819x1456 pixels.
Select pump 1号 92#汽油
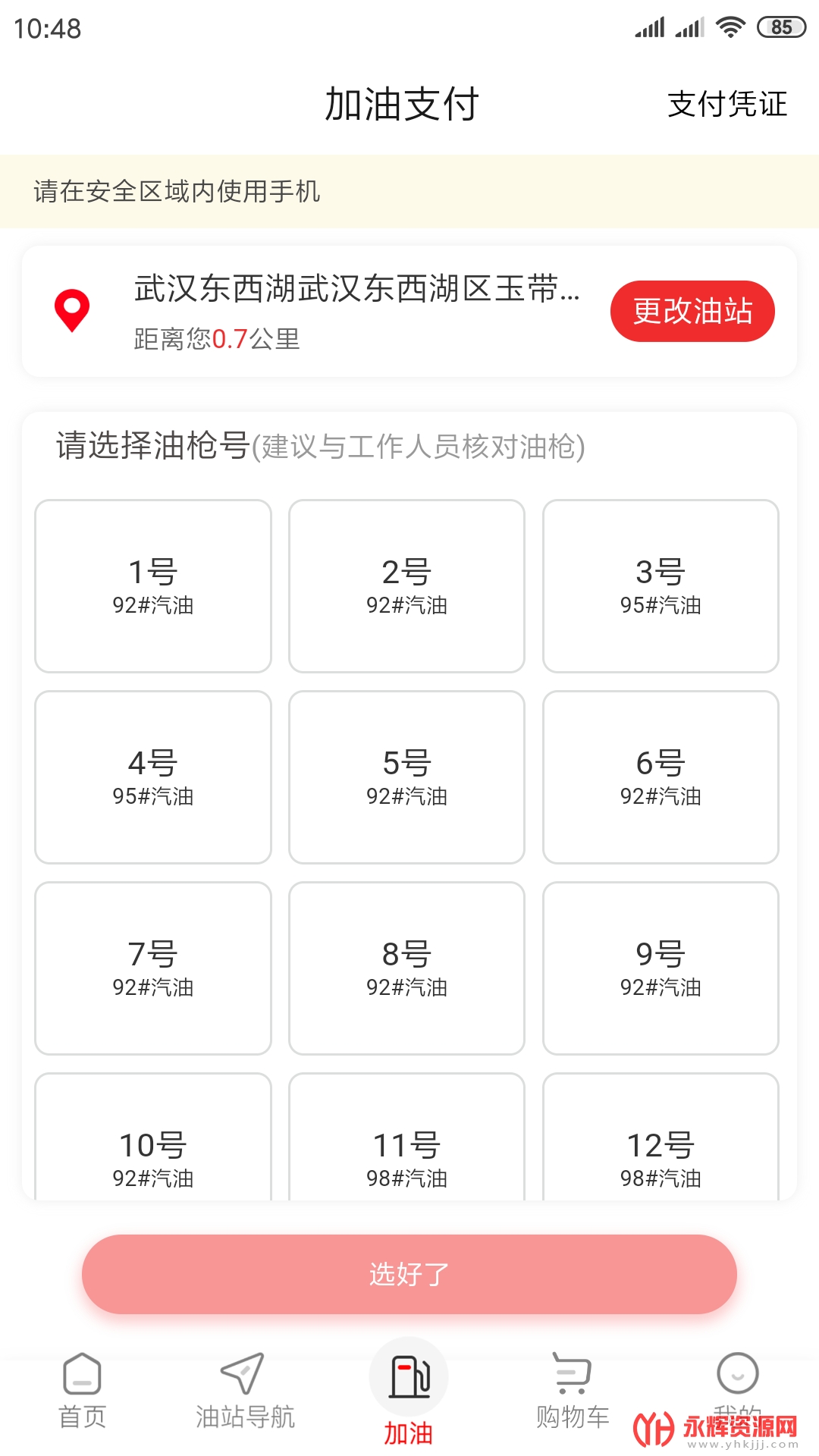pyautogui.click(x=153, y=585)
